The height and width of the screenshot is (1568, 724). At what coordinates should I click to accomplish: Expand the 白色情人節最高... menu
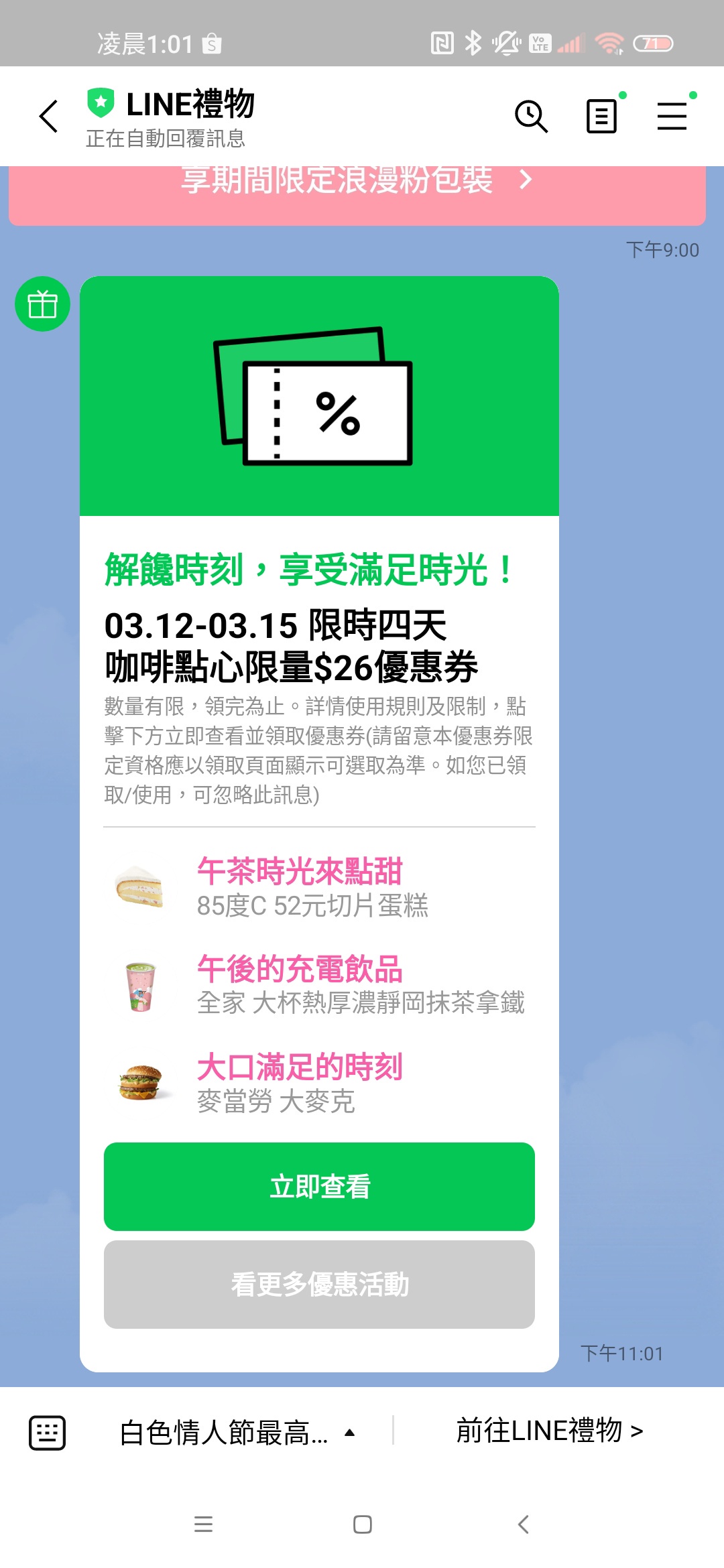[237, 1433]
